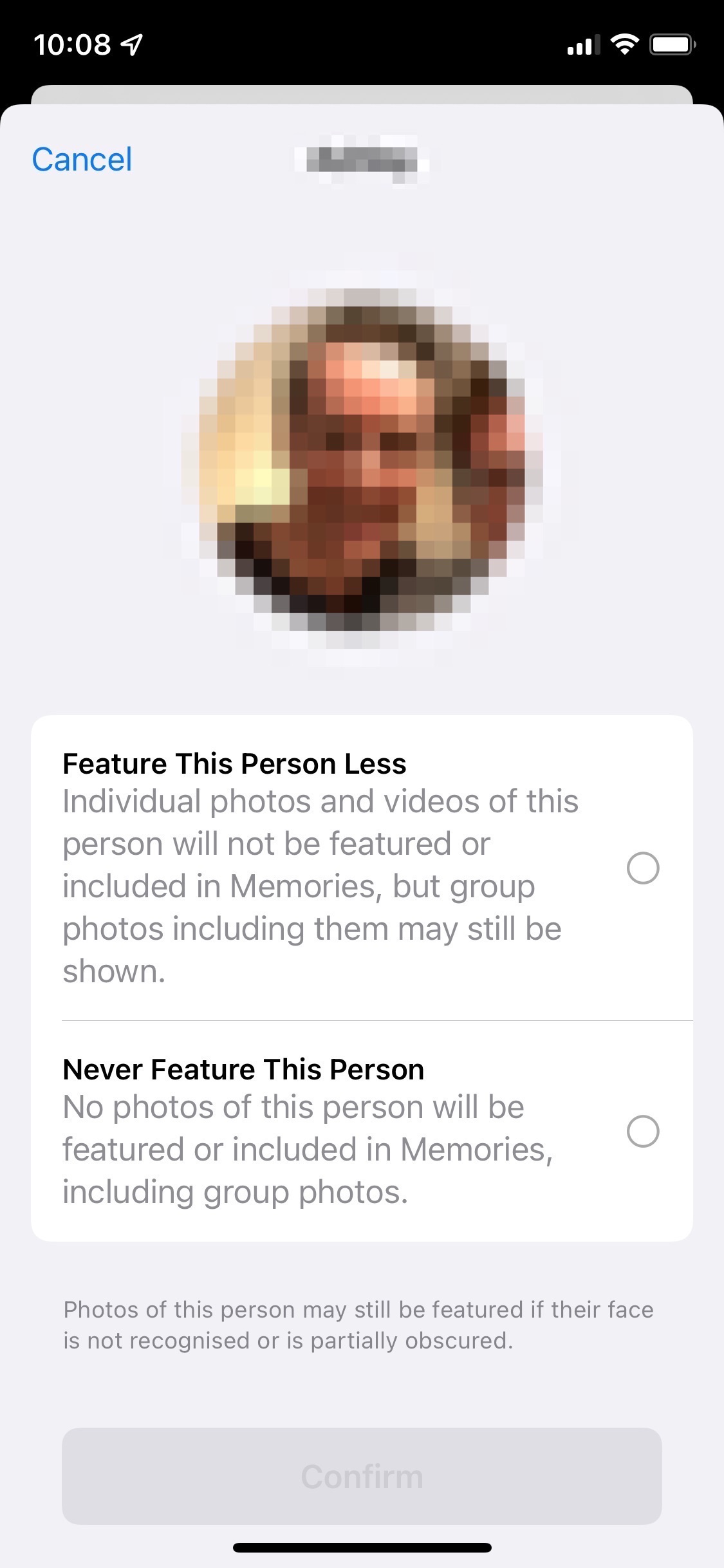Choose Never Feature This Person
Image resolution: width=724 pixels, height=1568 pixels.
362,1131
